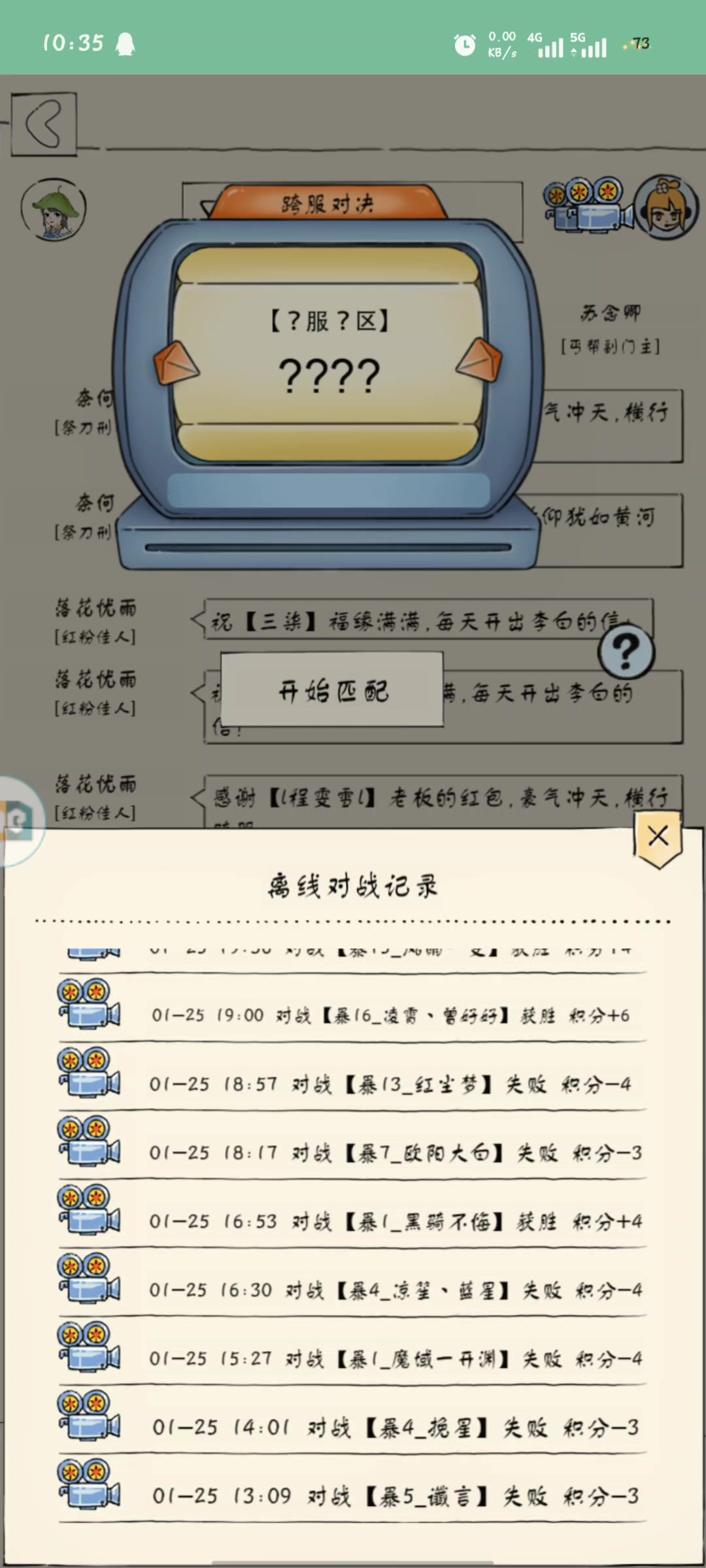This screenshot has height=1568, width=706.
Task: Open the floating icon at the left edge
Action: (18, 821)
